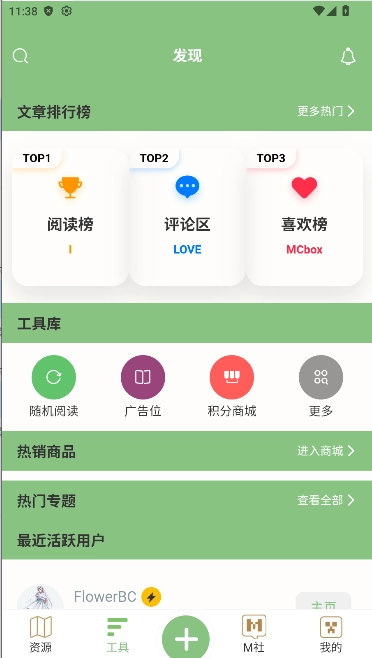Tap the green plus button

point(186,638)
